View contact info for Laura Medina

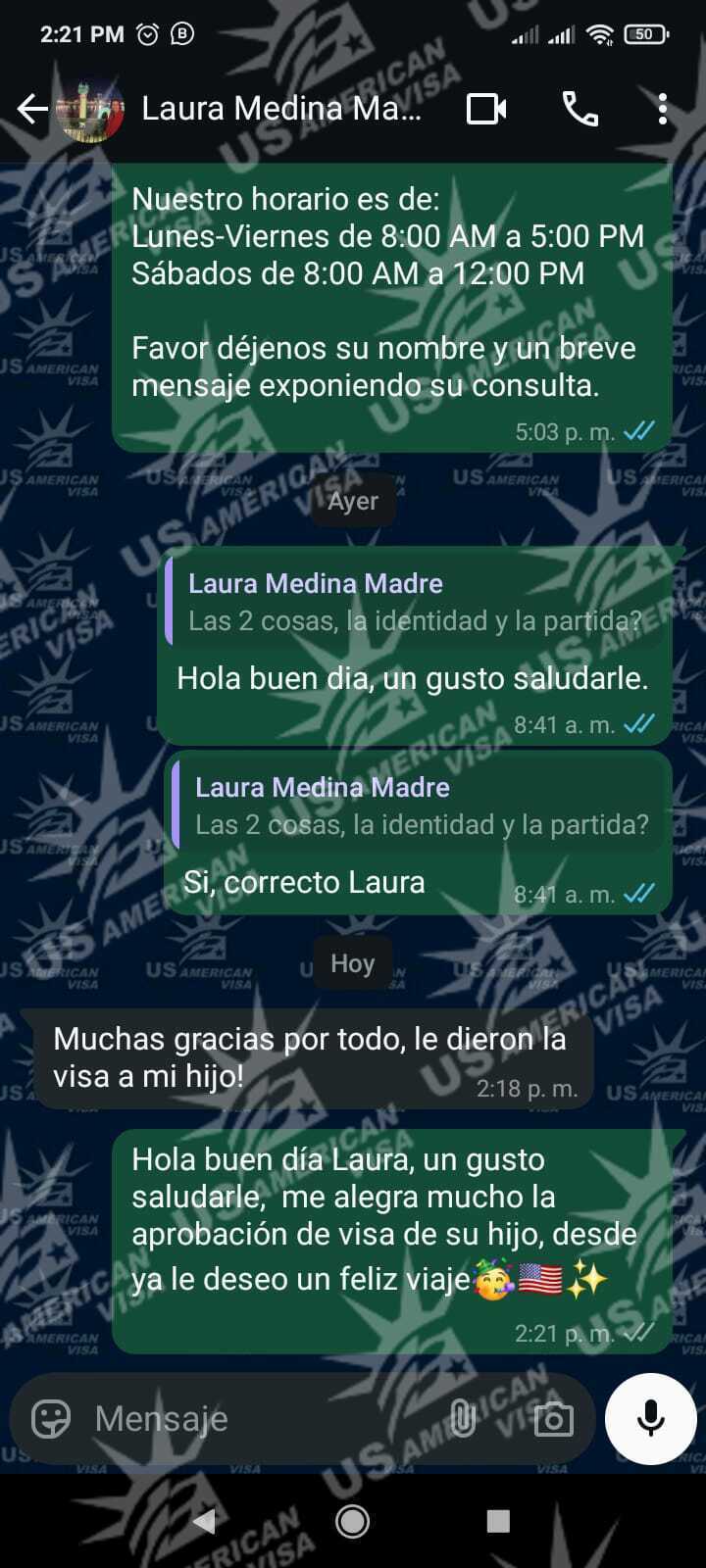[280, 109]
